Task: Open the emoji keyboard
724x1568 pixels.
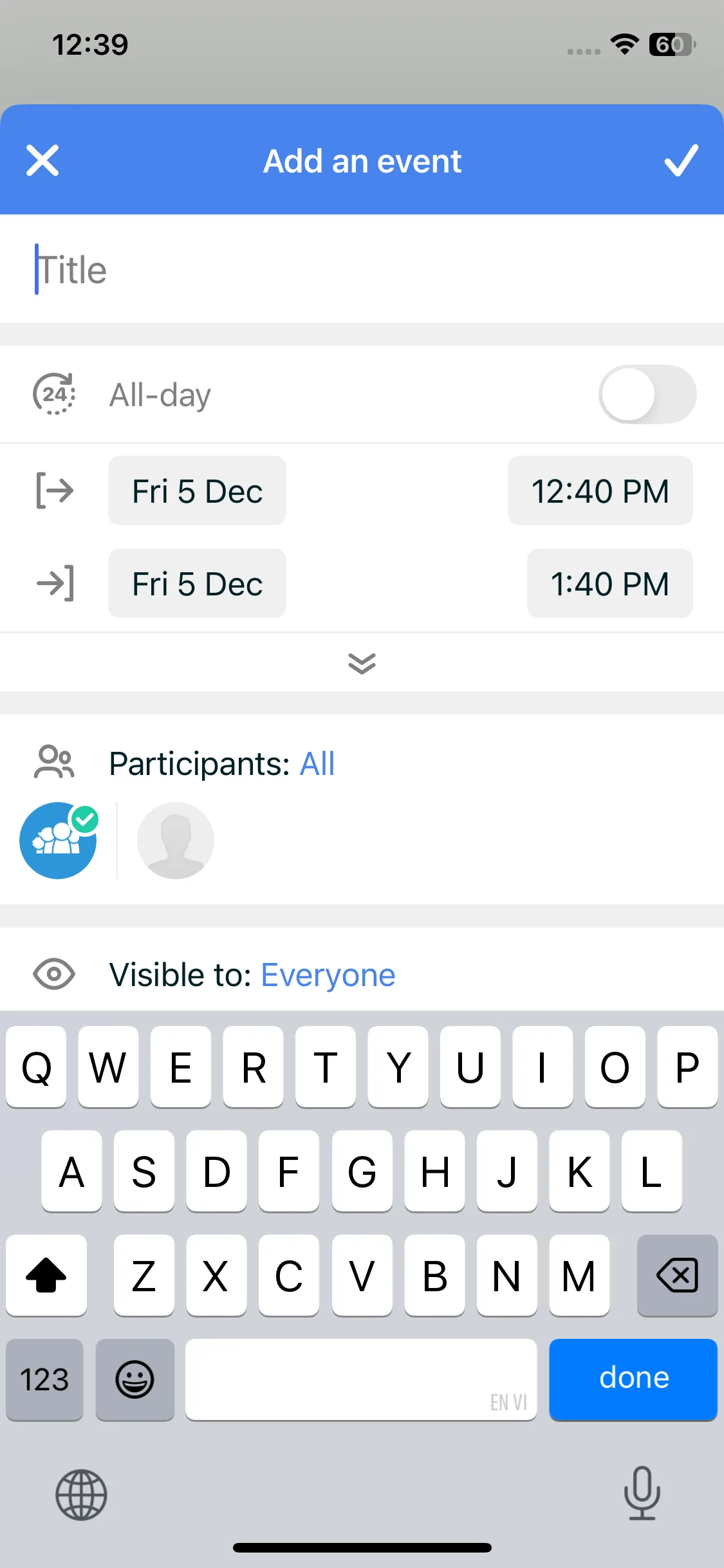Action: [x=135, y=1379]
